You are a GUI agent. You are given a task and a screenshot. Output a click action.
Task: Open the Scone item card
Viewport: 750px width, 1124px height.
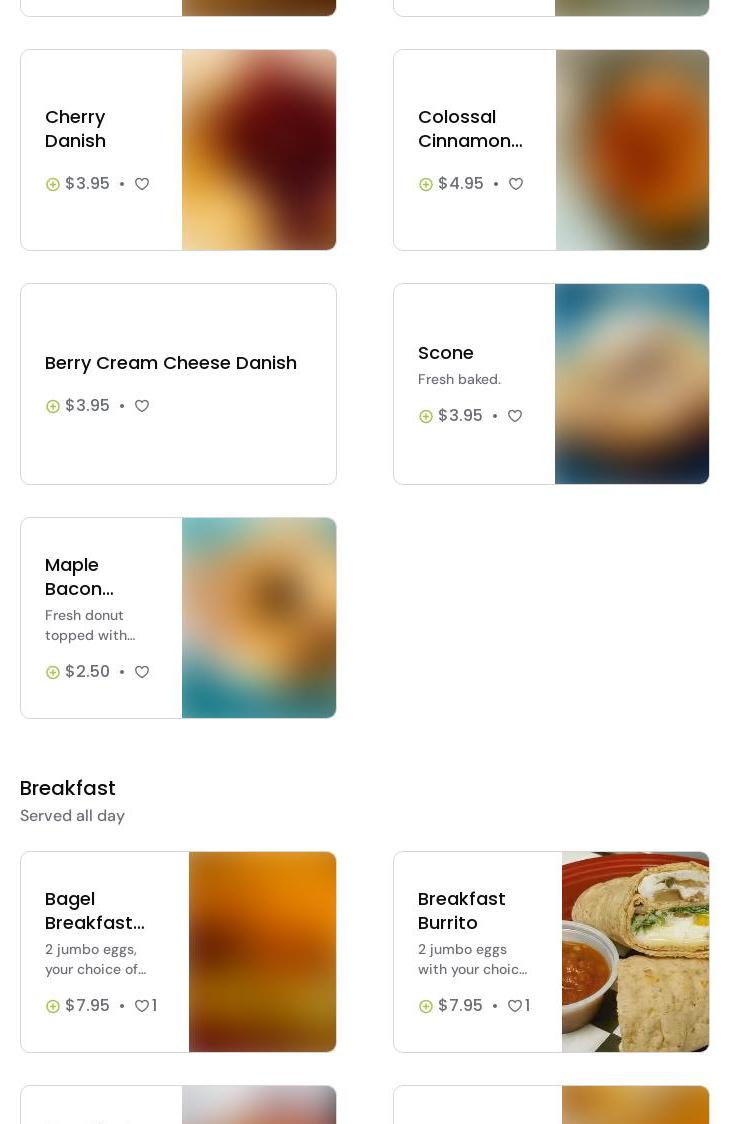446,353
